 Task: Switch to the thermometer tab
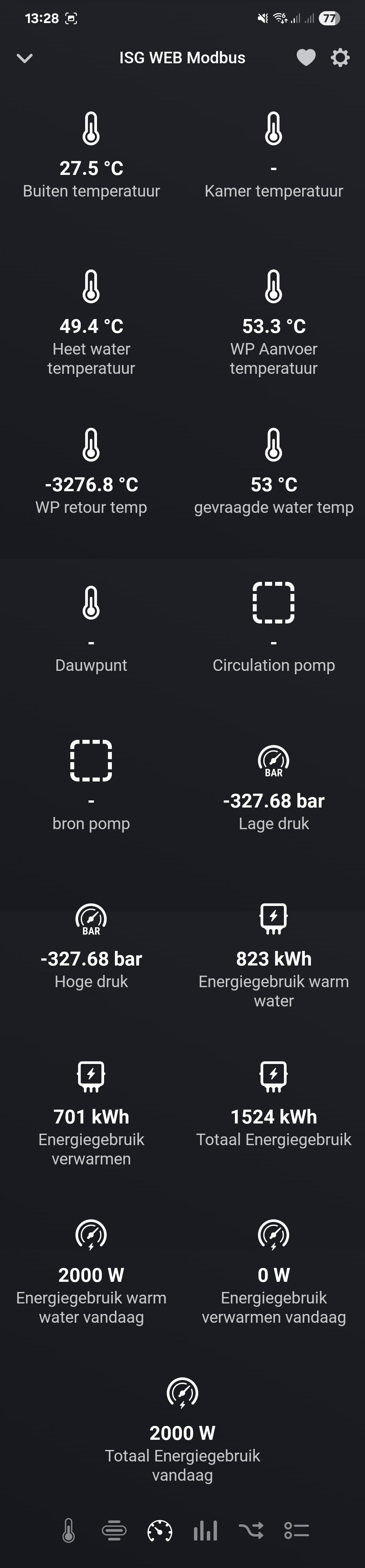69,1530
